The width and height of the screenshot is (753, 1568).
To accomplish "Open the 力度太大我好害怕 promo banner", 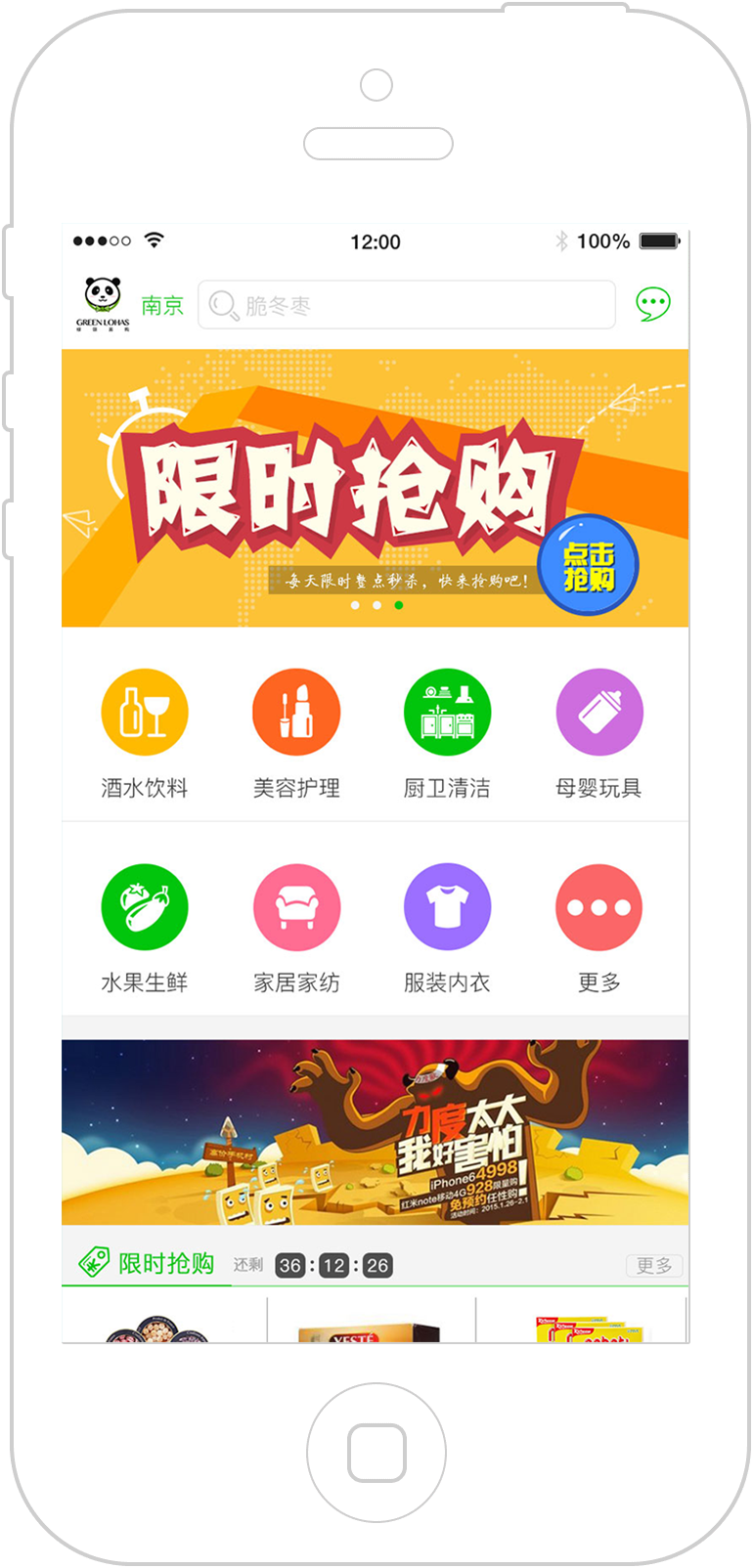I will tap(375, 1132).
